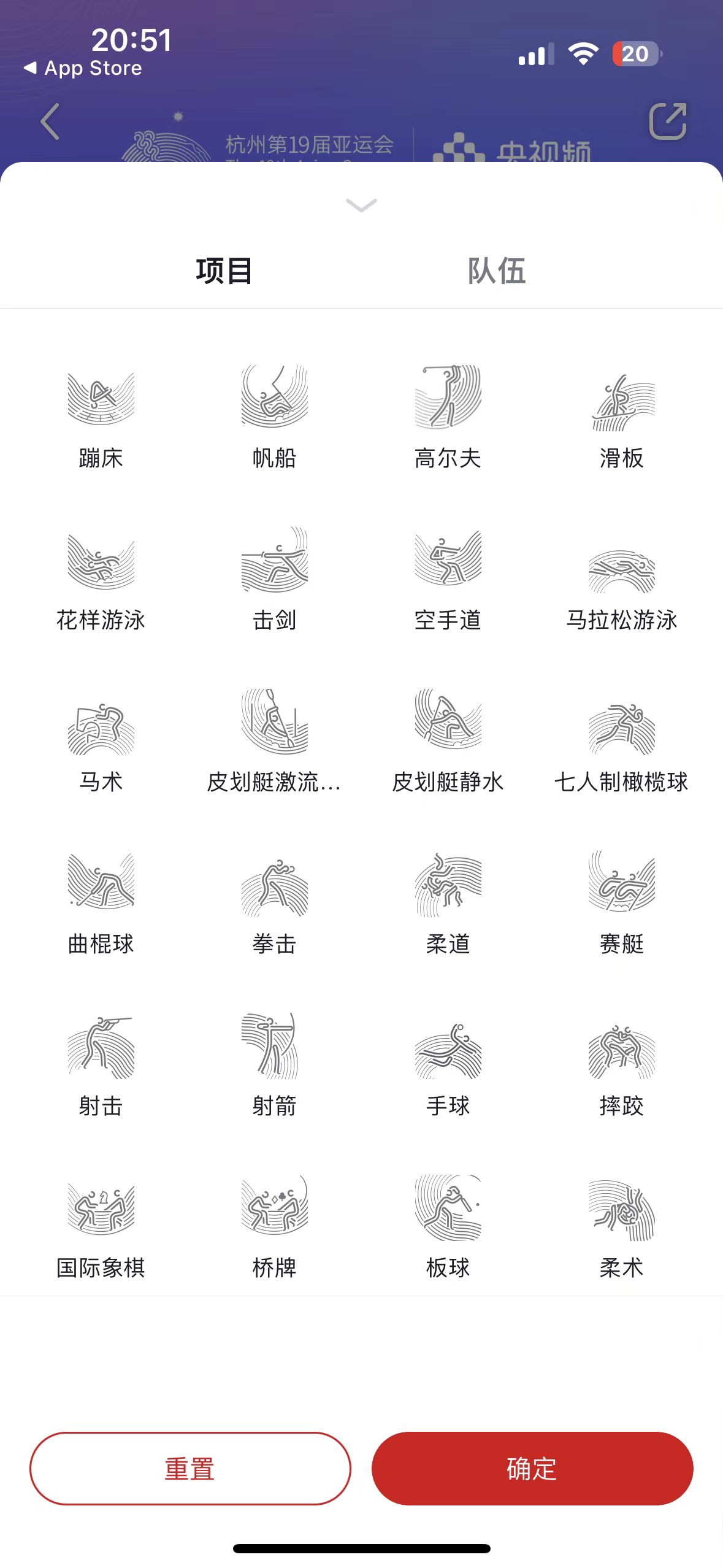This screenshot has width=723, height=1568.
Task: Select 帆船 from the sports grid
Action: pyautogui.click(x=274, y=417)
